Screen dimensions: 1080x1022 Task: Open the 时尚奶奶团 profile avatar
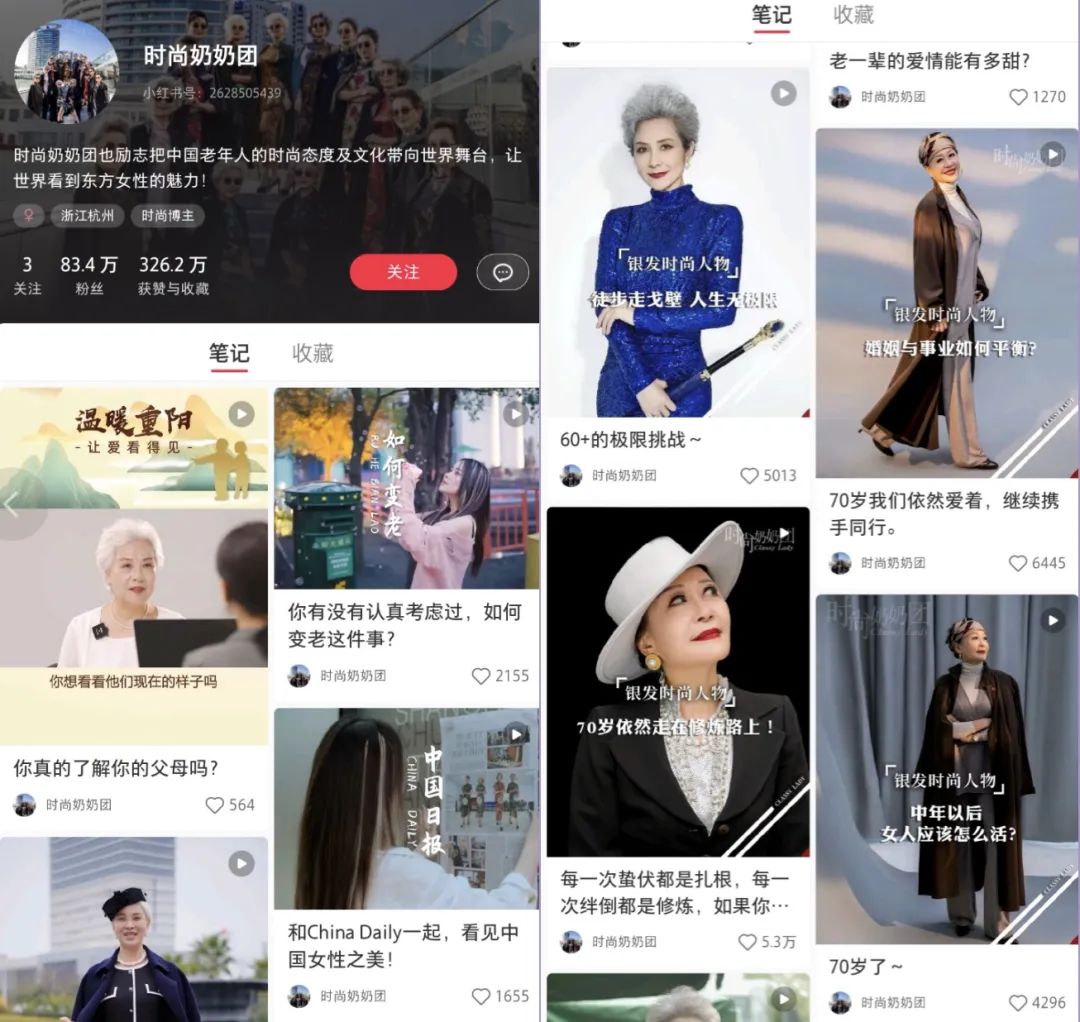[66, 72]
